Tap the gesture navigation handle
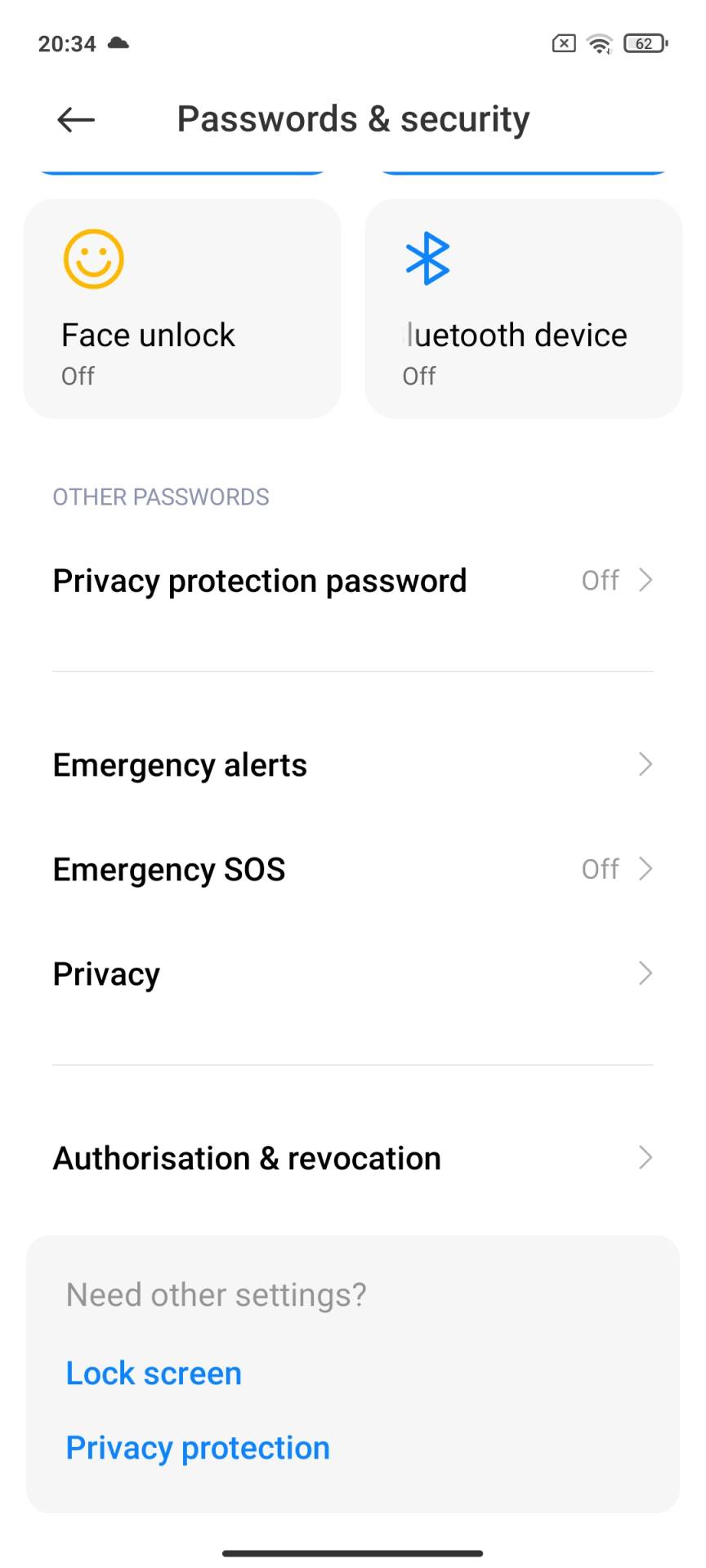Screen dimensions: 706x1568 click(x=352, y=1553)
